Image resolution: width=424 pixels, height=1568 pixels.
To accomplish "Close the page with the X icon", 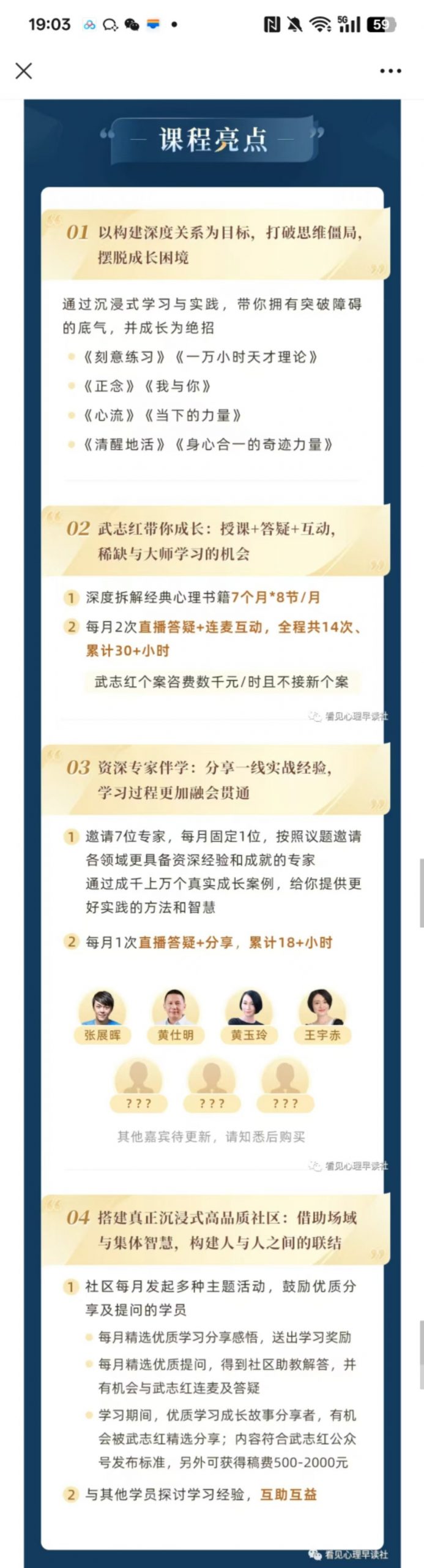I will [x=24, y=71].
